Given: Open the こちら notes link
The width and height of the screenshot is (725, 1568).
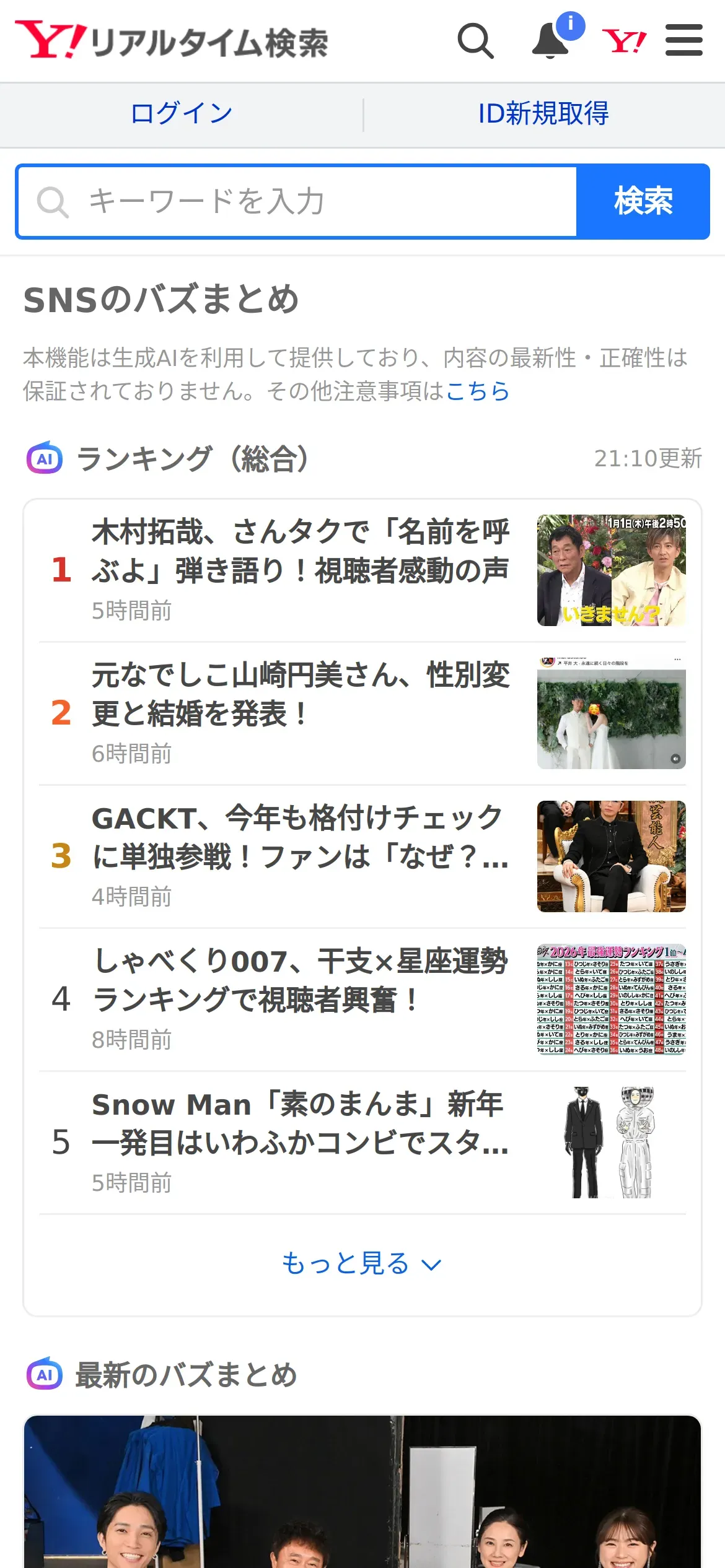Looking at the screenshot, I should 478,391.
